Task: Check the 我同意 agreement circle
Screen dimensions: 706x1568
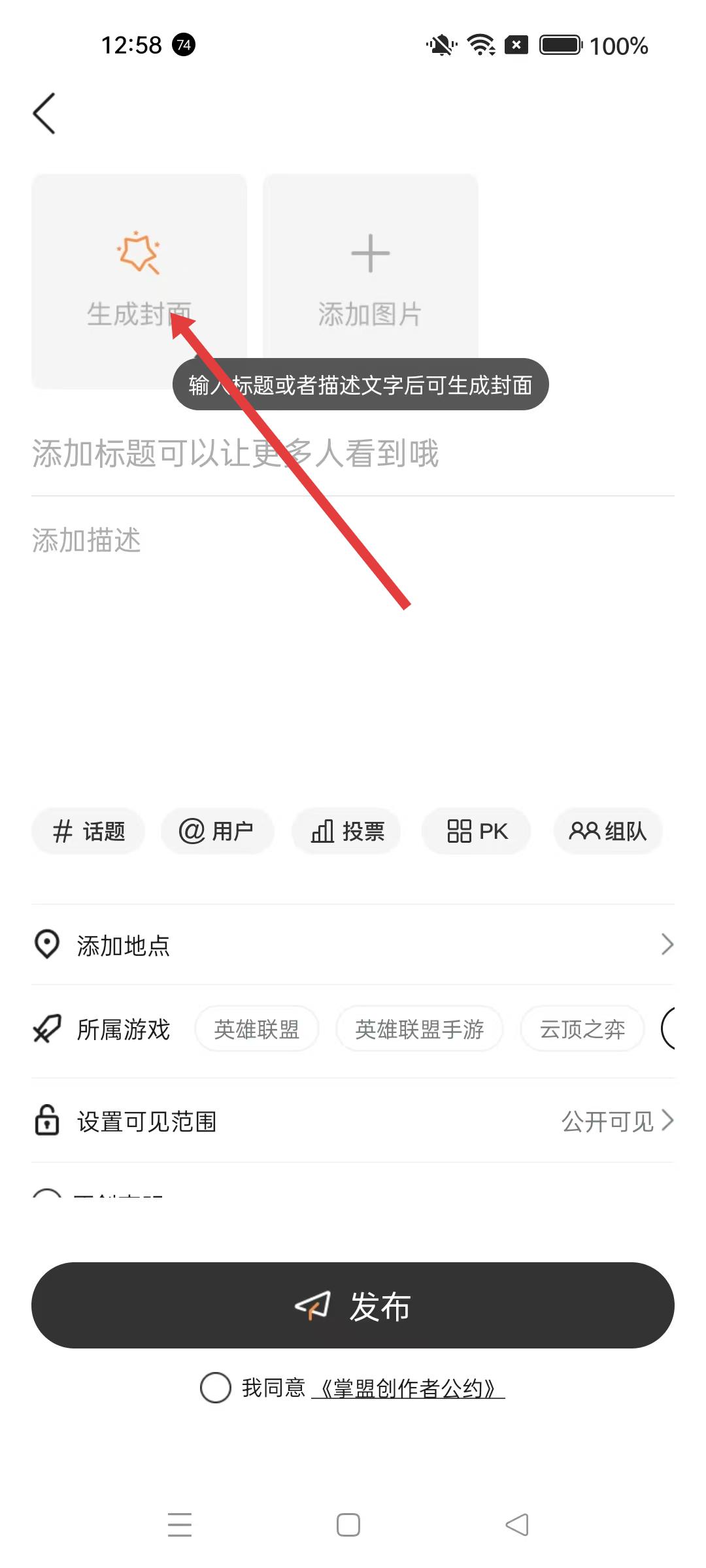Action: (x=216, y=1388)
